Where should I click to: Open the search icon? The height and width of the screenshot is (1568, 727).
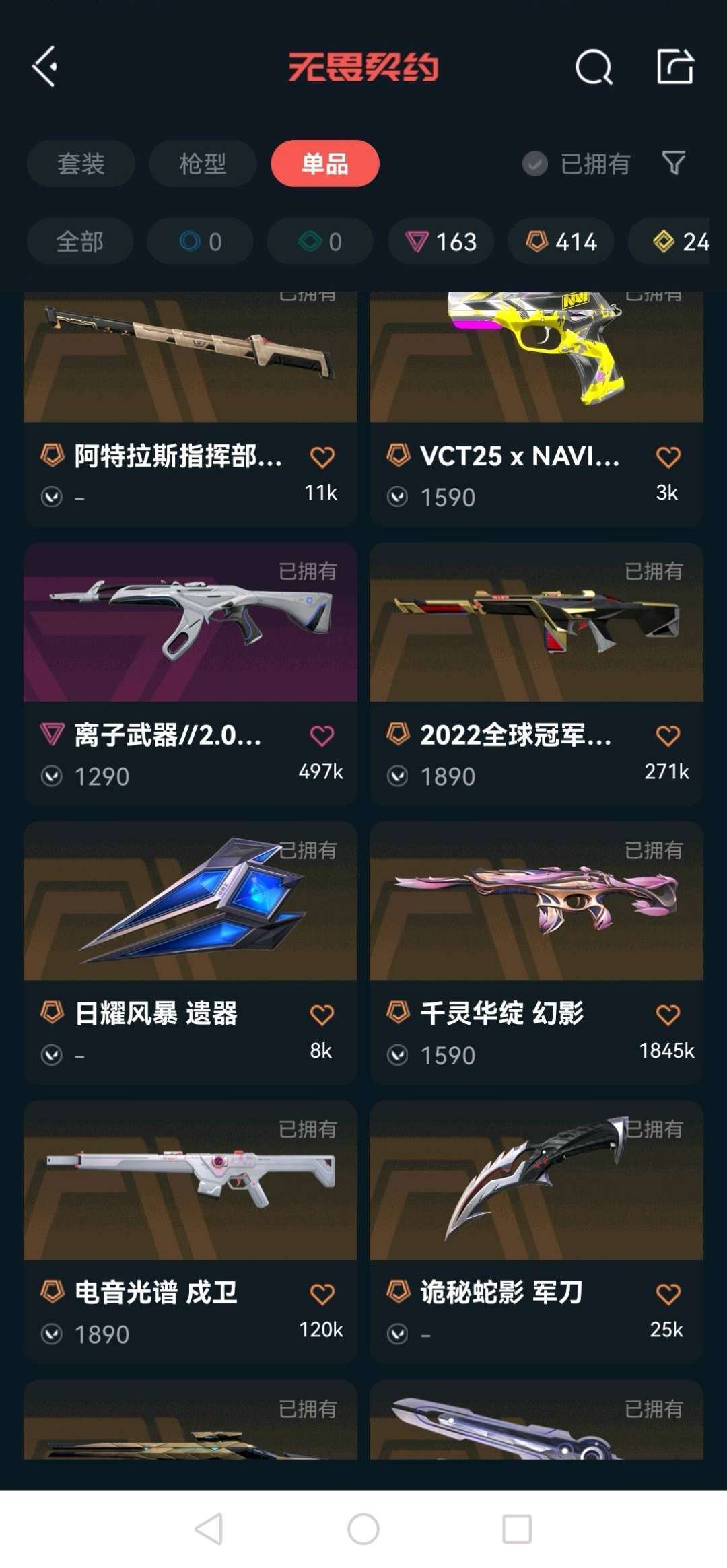tap(594, 67)
